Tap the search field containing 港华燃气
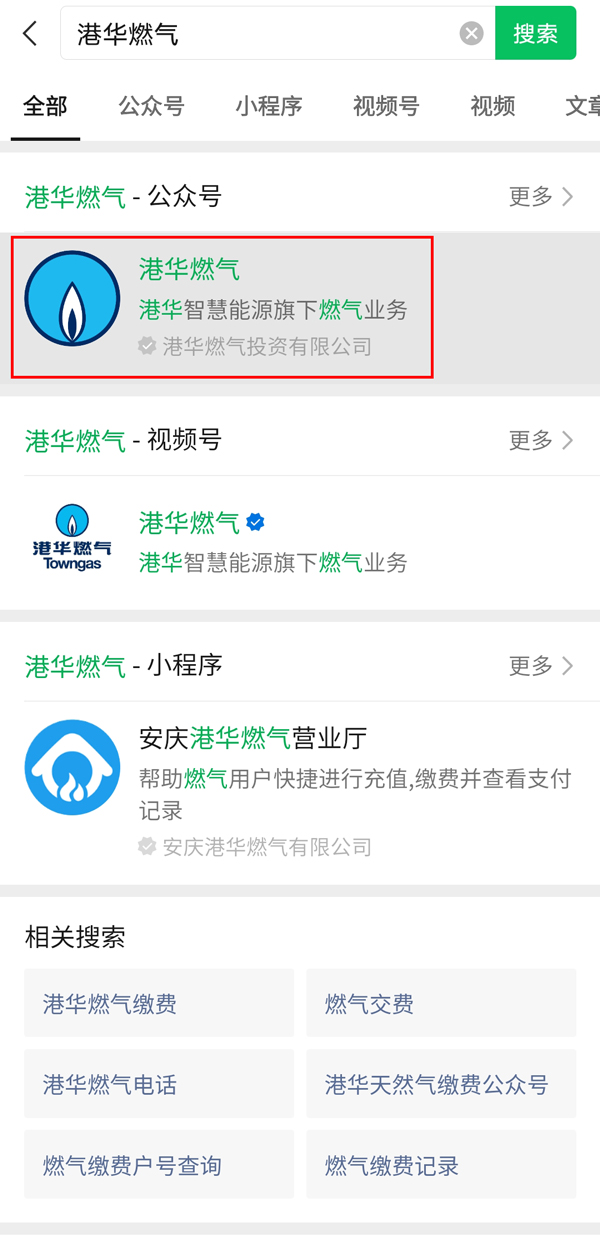Viewport: 600px width, 1240px height. (x=260, y=33)
